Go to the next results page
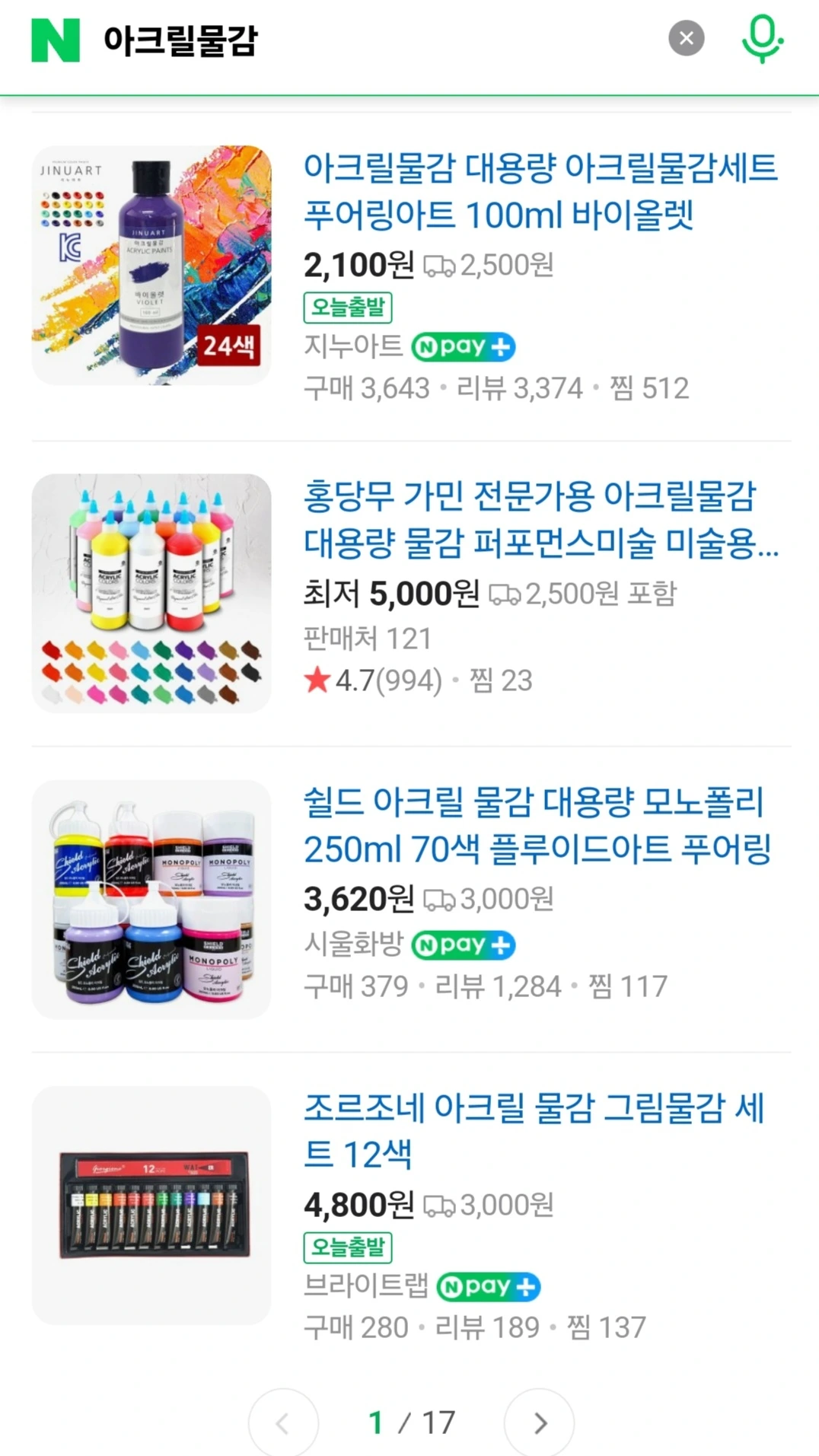This screenshot has height=1456, width=819. (539, 1423)
